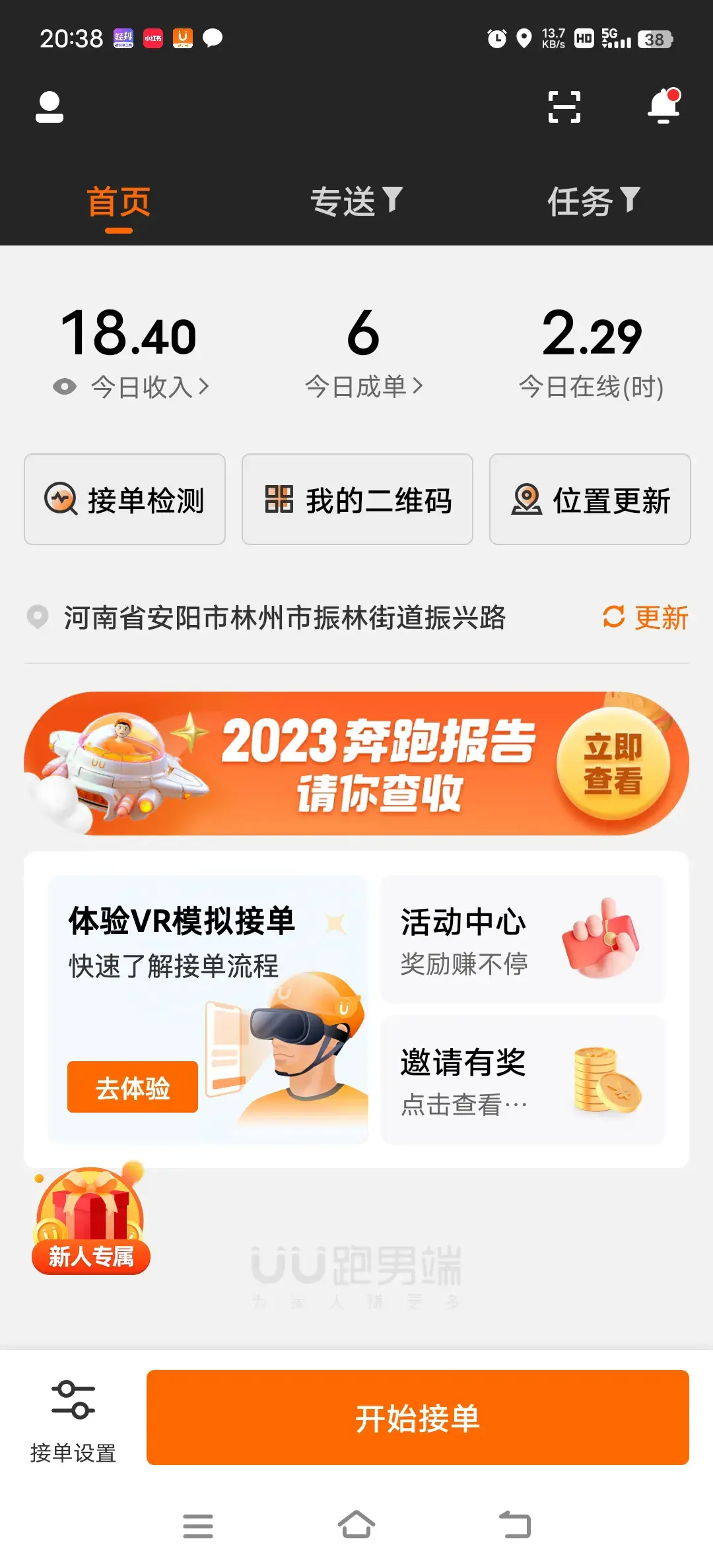The width and height of the screenshot is (713, 1568).
Task: Open the scan code icon
Action: 564,107
